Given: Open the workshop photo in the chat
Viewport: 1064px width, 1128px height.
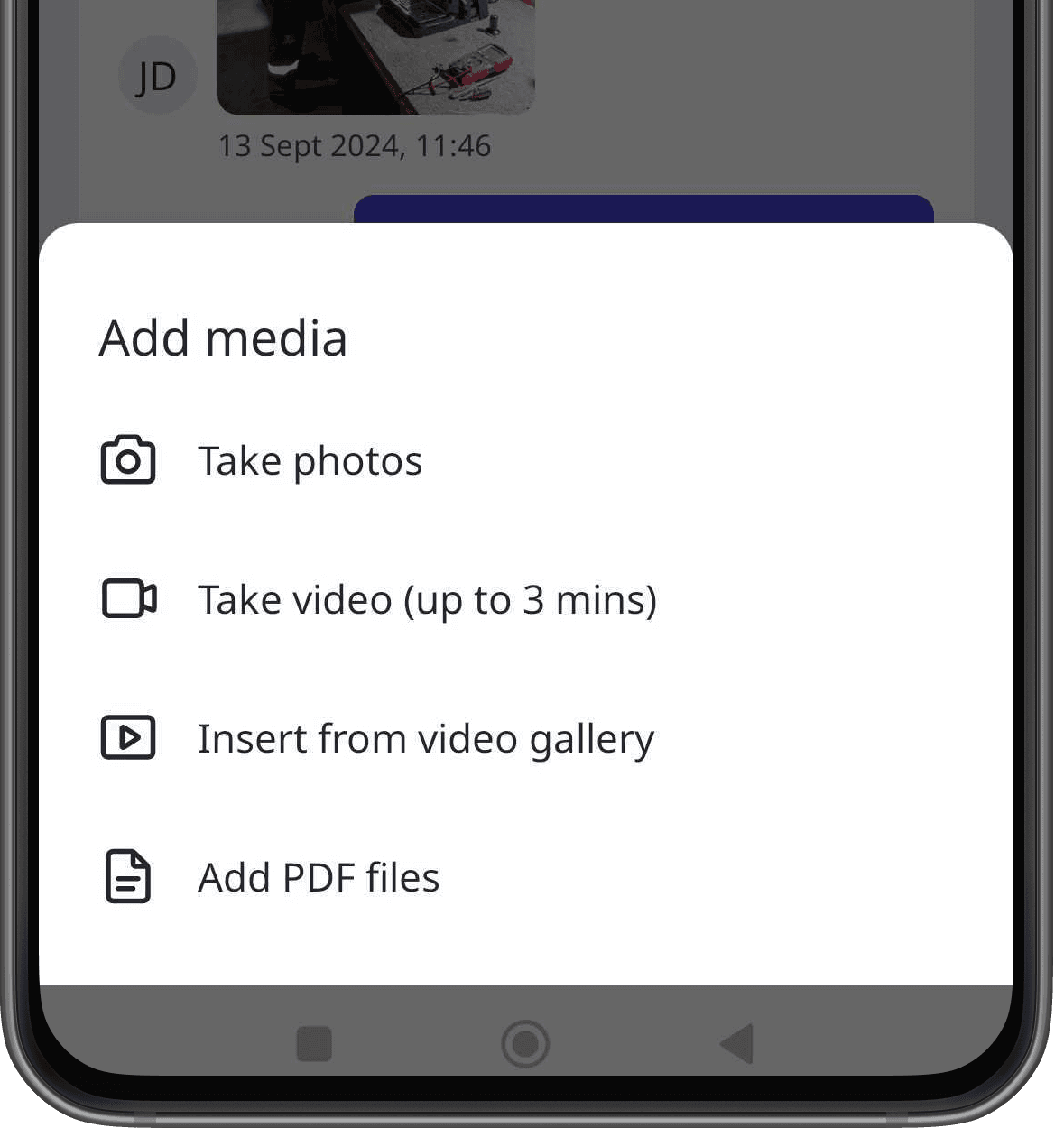Looking at the screenshot, I should tap(375, 54).
